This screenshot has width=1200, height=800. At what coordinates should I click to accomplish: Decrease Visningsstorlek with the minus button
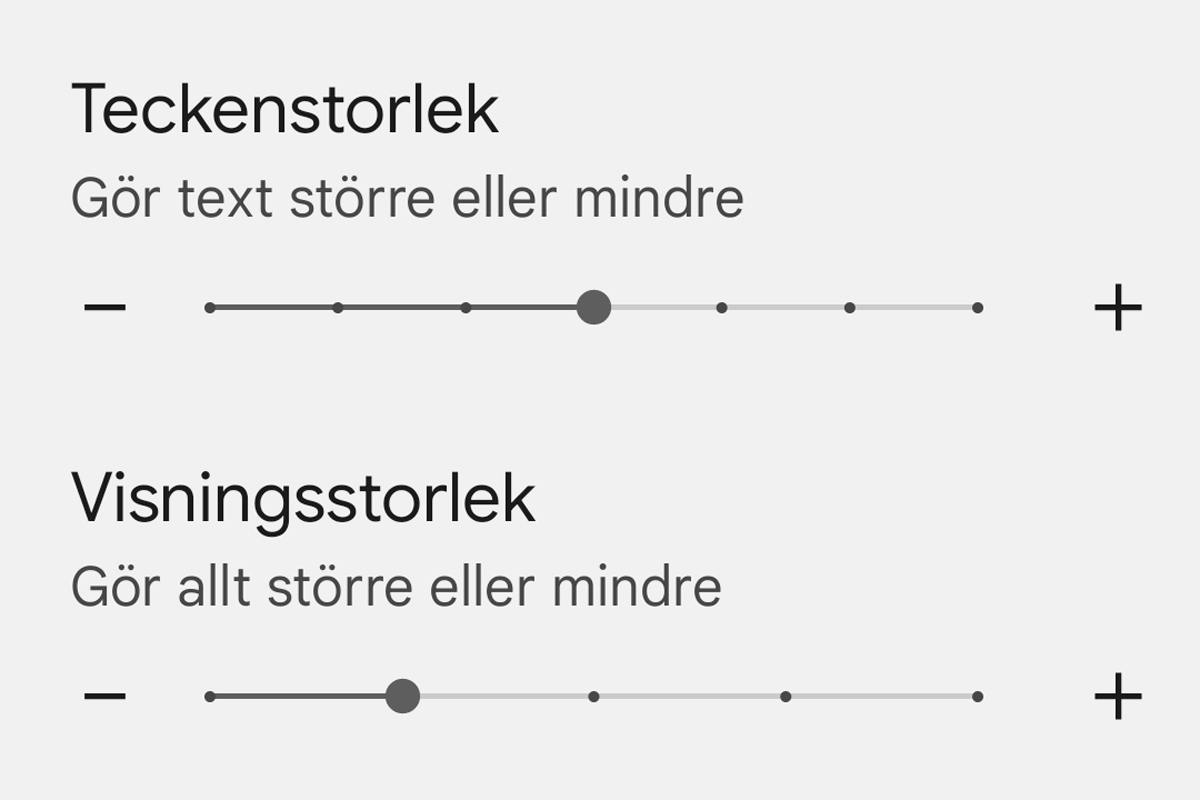[x=105, y=696]
